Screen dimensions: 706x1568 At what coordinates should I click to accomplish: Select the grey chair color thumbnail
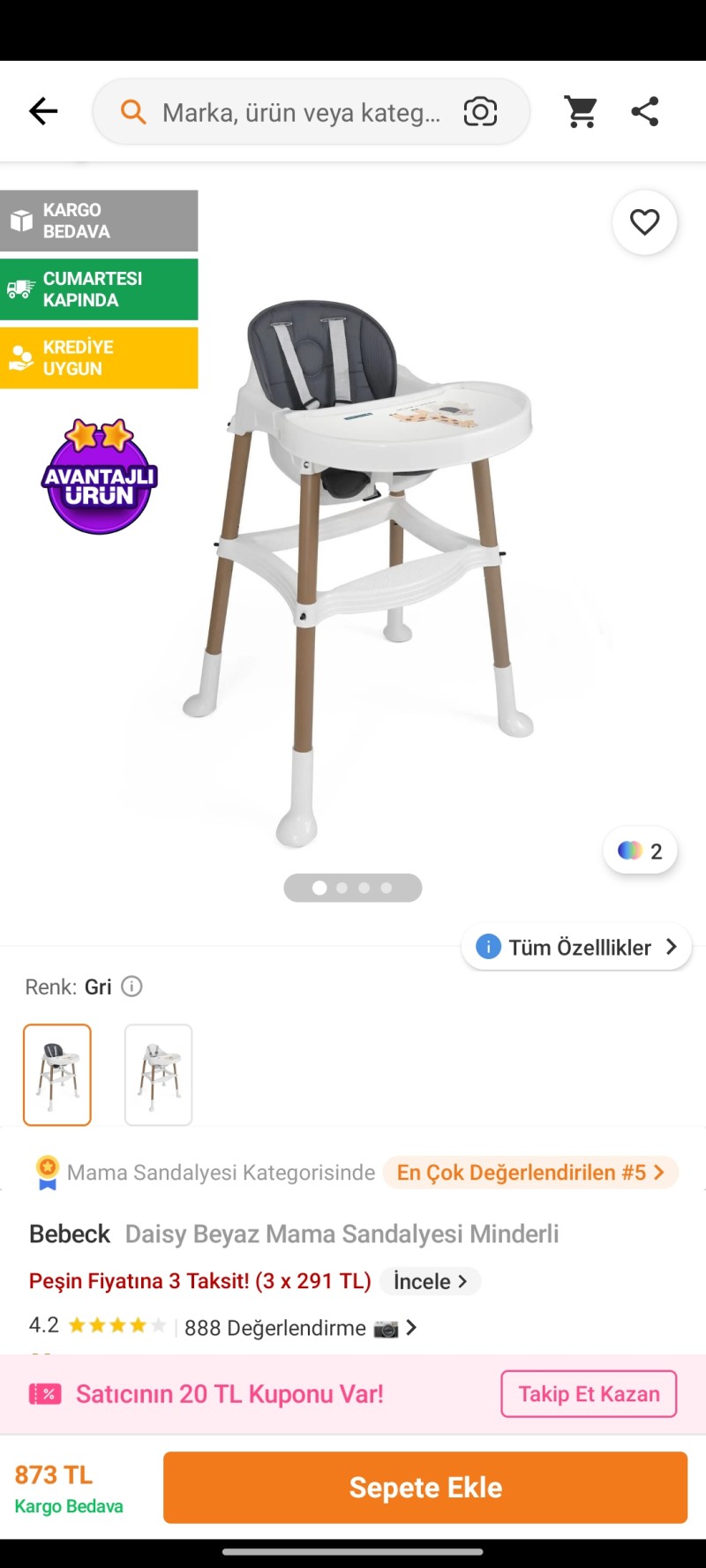(x=57, y=1074)
